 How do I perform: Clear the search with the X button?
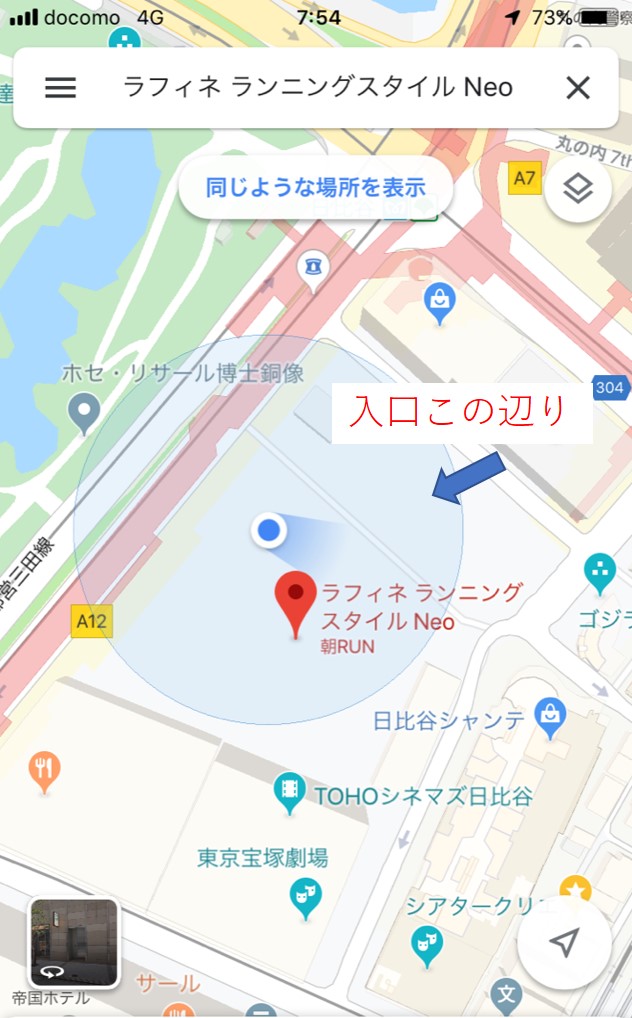tap(577, 88)
